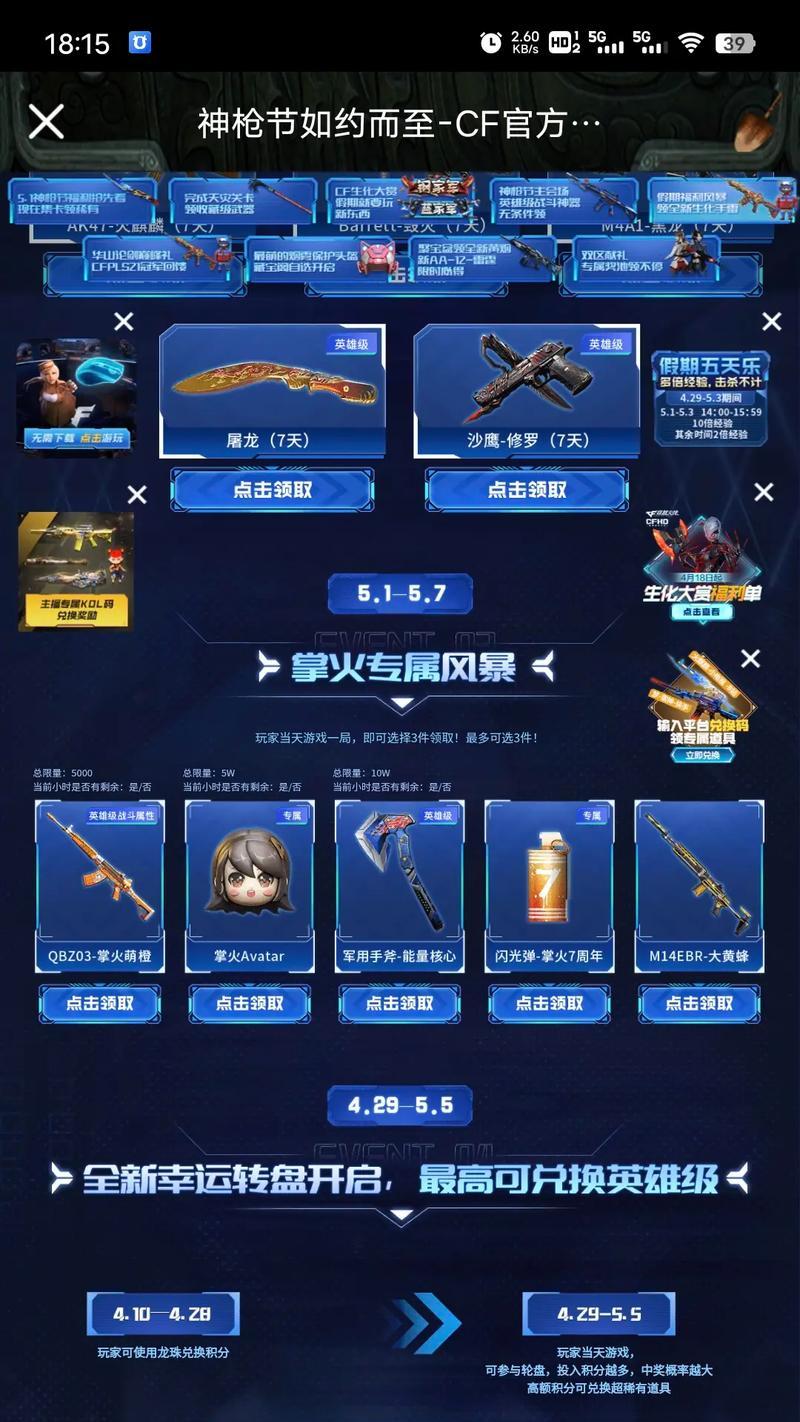Close the CF event webpage
The height and width of the screenshot is (1422, 800).
pyautogui.click(x=46, y=122)
